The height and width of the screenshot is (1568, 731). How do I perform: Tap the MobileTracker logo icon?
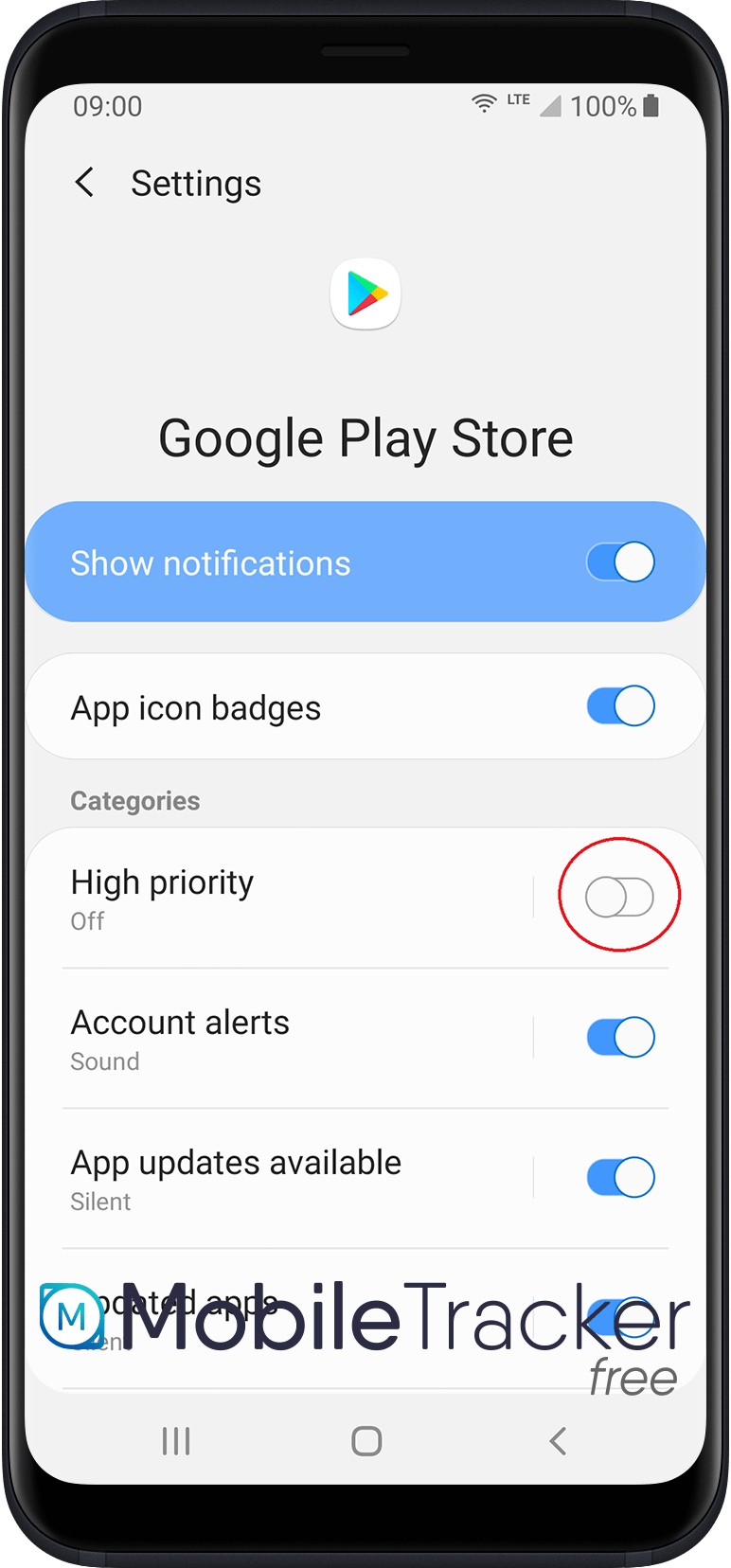(71, 1316)
